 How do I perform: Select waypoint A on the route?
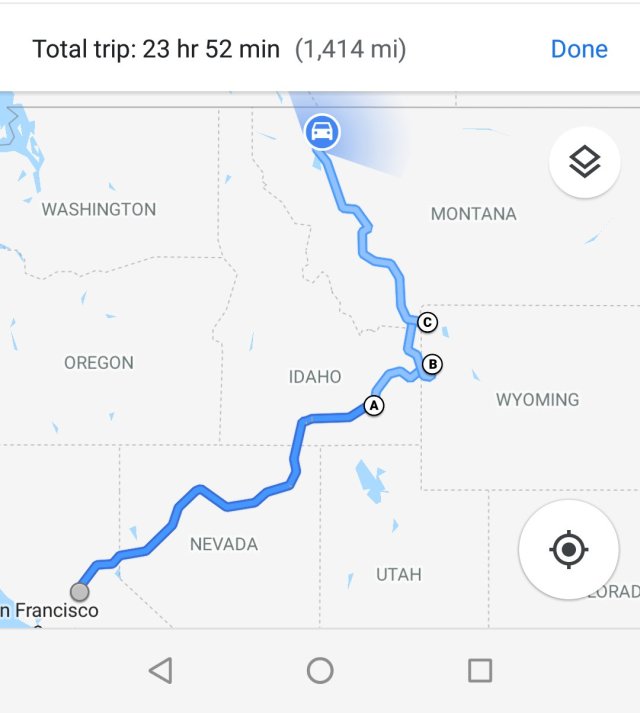tap(374, 406)
